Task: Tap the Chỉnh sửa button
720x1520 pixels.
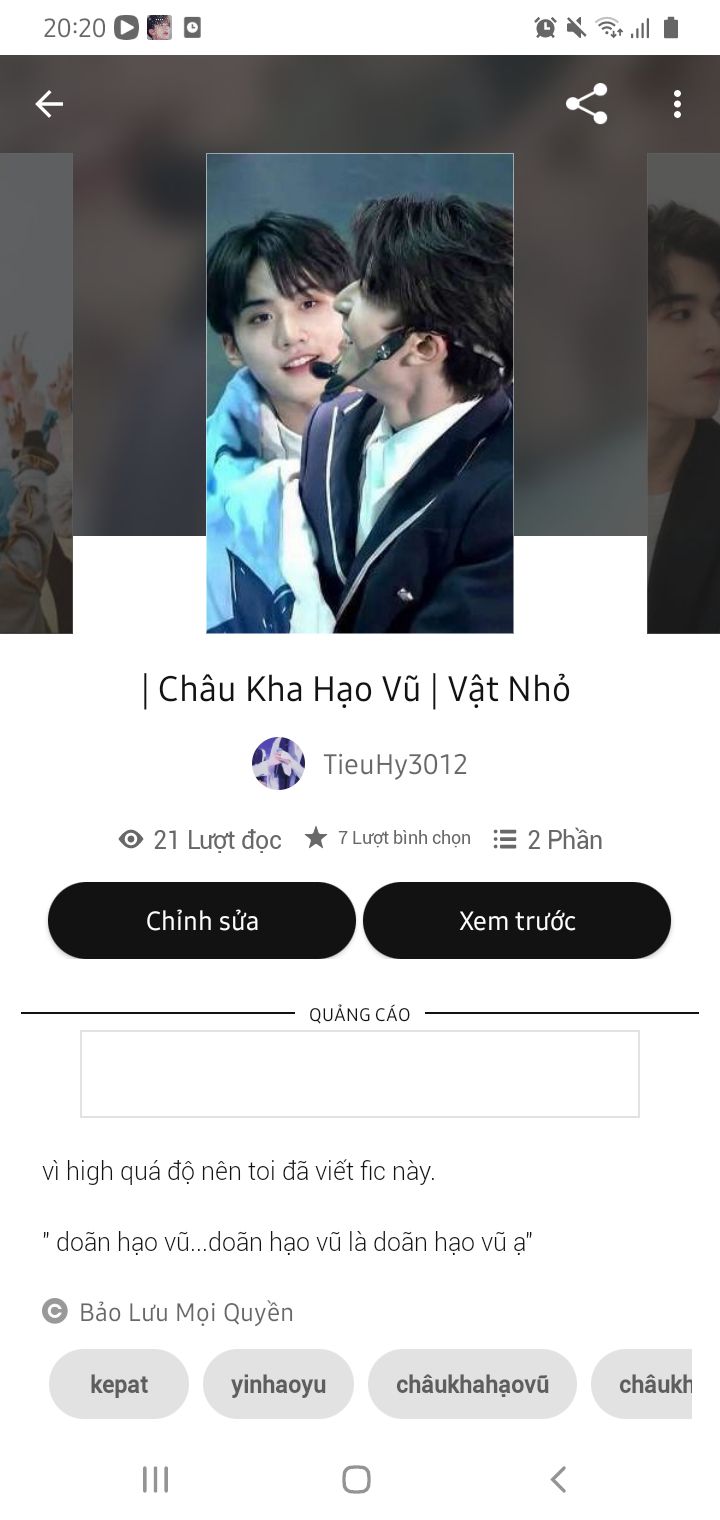Action: [x=202, y=921]
